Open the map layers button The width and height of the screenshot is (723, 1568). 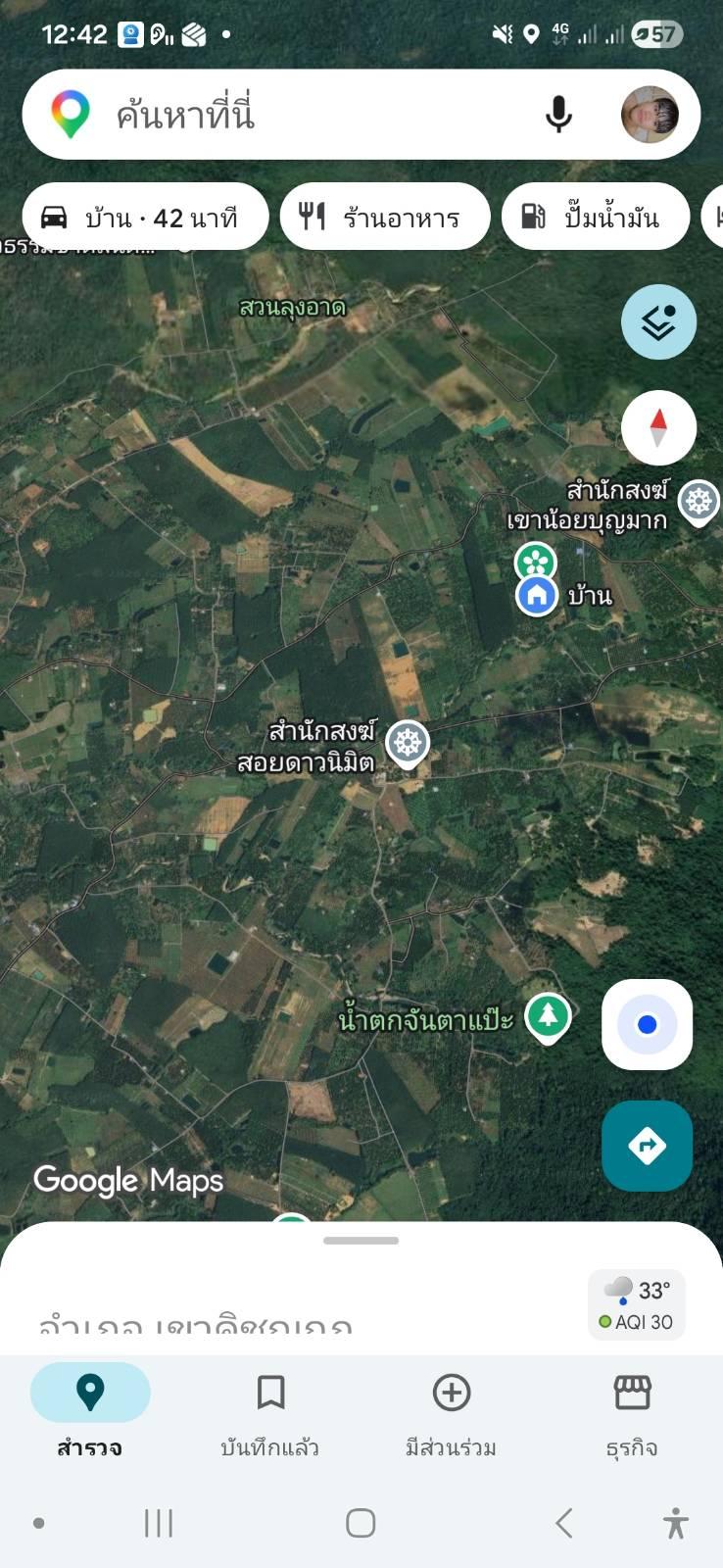click(x=658, y=321)
